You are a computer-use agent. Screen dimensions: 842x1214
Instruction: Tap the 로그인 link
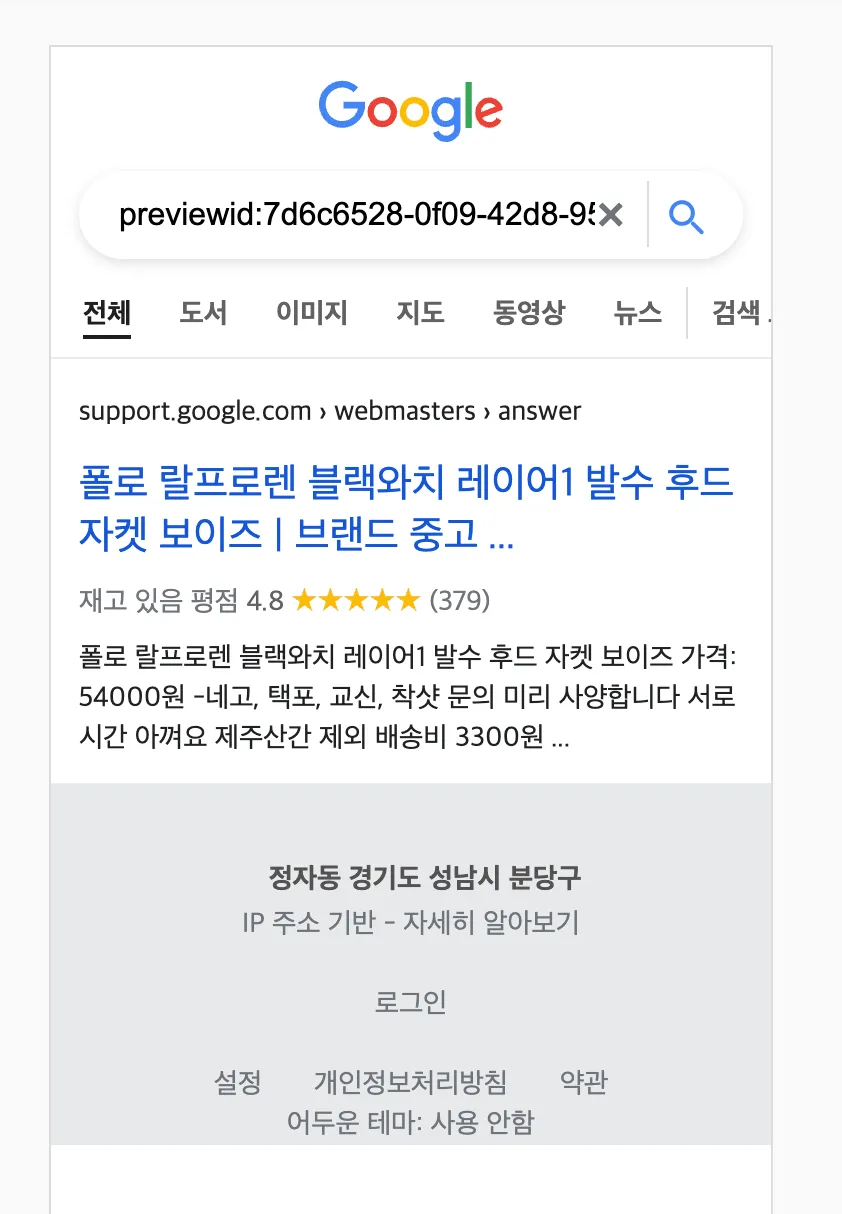click(x=411, y=1002)
